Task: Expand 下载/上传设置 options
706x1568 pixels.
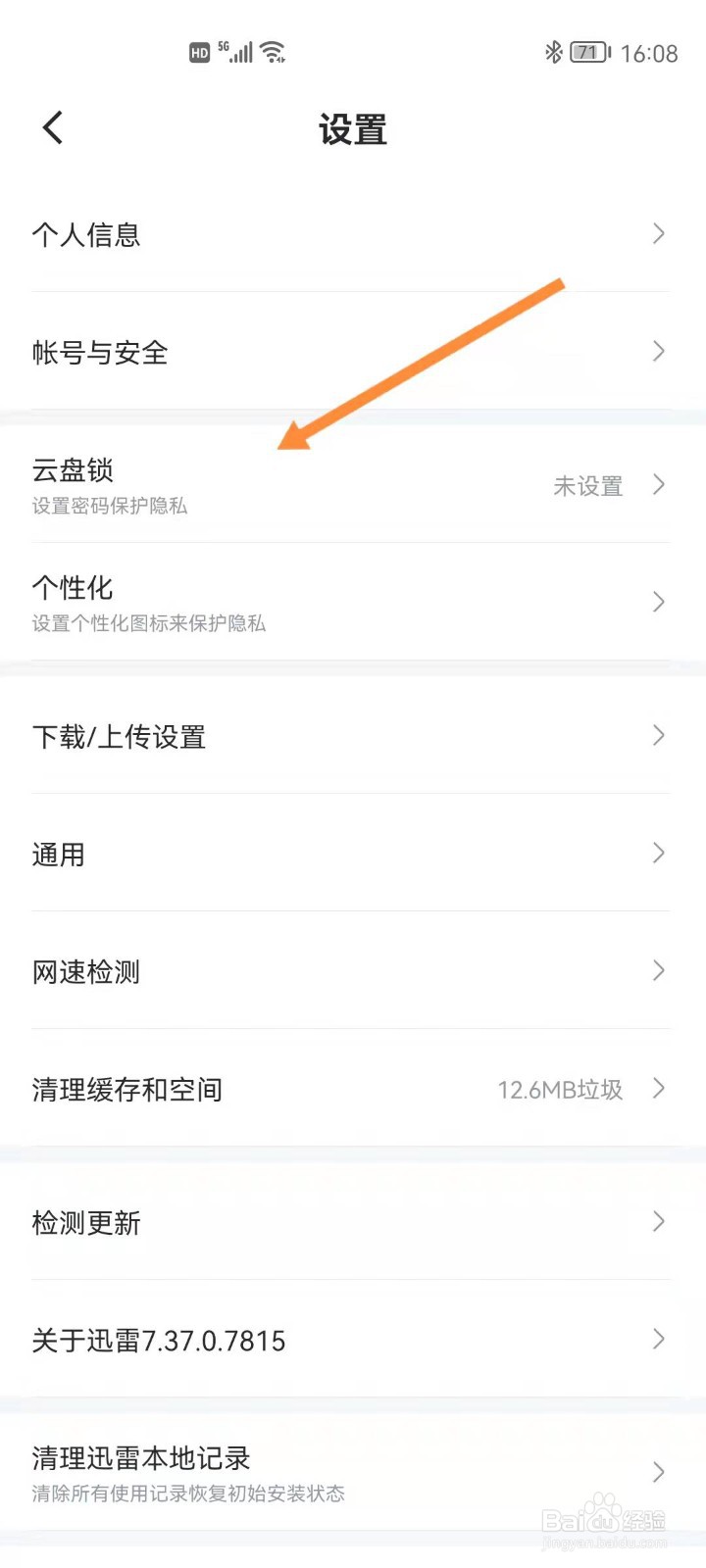Action: pyautogui.click(x=353, y=736)
